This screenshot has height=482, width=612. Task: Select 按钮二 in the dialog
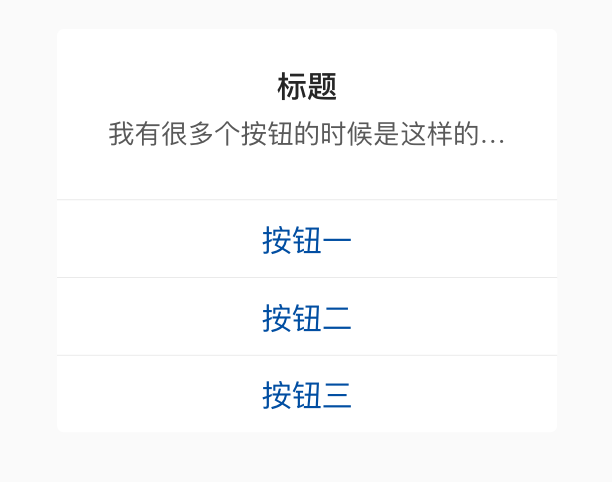point(306,318)
